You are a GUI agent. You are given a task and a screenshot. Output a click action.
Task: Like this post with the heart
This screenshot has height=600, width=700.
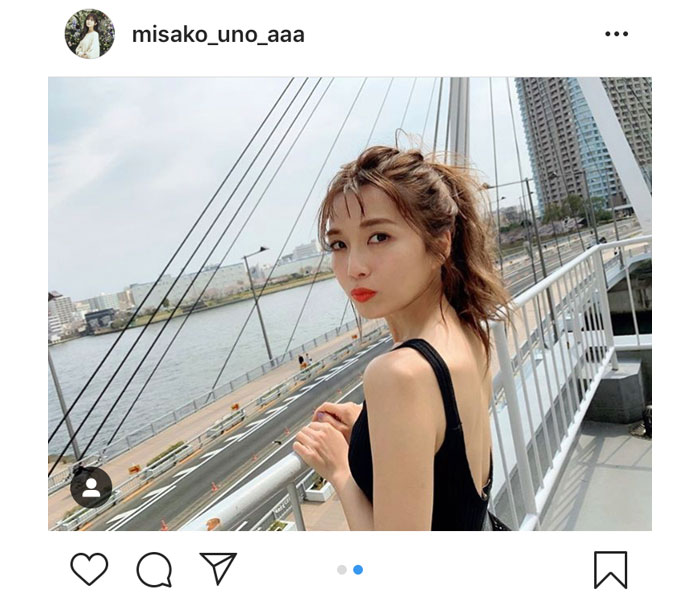point(89,569)
